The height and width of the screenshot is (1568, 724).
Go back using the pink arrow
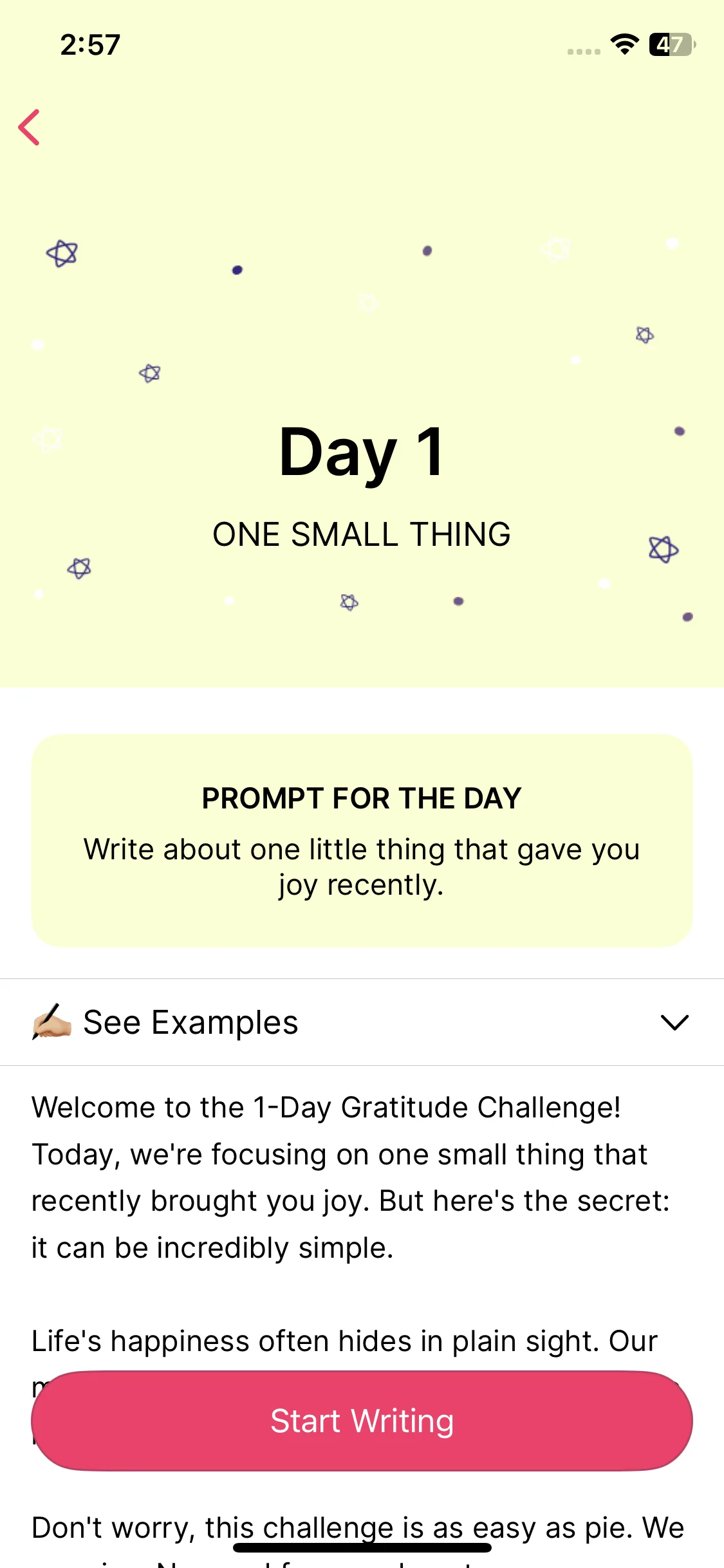(x=30, y=127)
